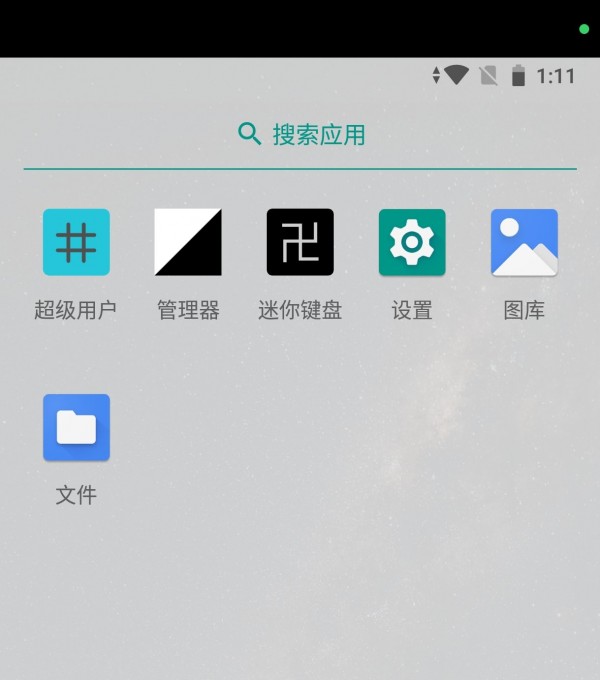Screen dimensions: 600x680
Task: Tap the 搜索应用 search field
Action: [300, 134]
